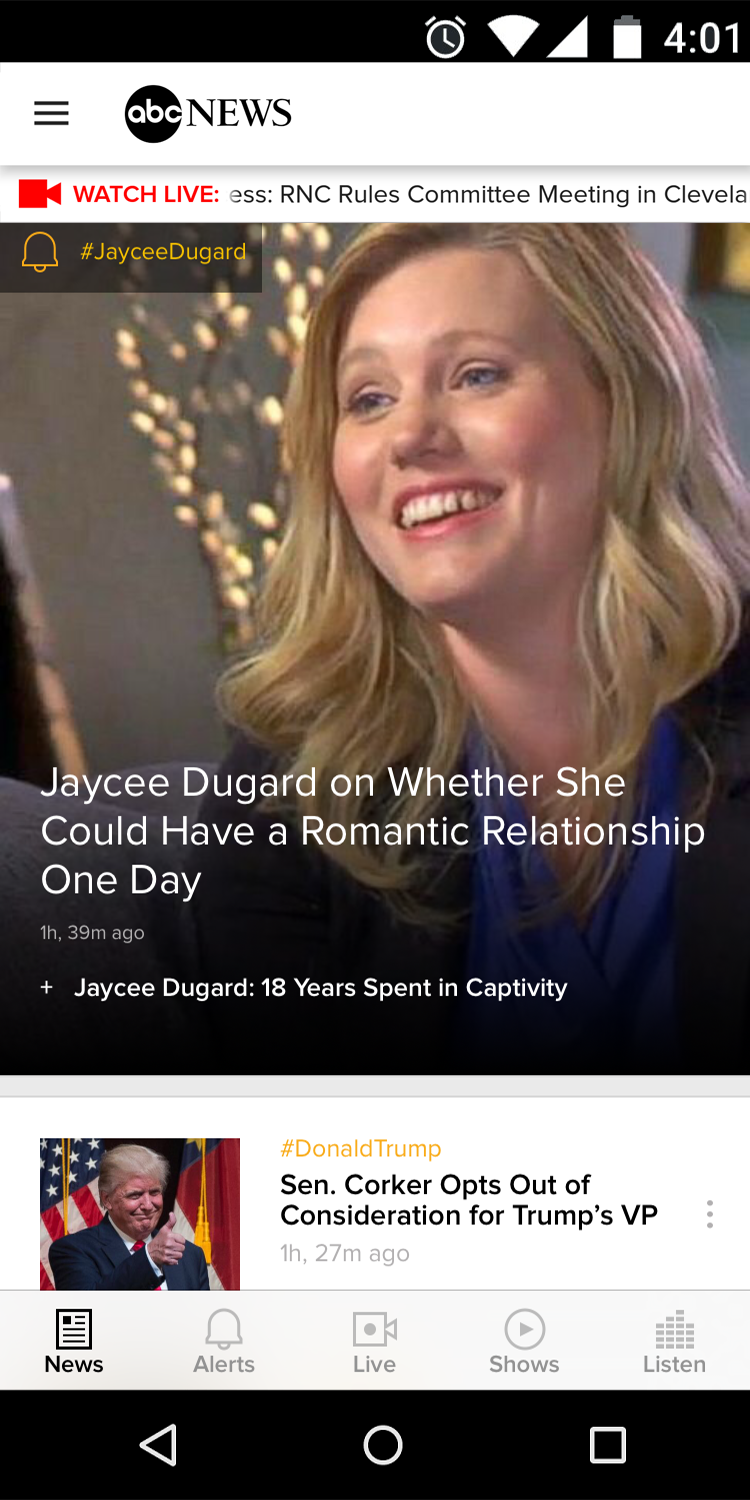Open the Sen. Corker Trump VP article
The height and width of the screenshot is (1500, 750).
coord(469,1200)
